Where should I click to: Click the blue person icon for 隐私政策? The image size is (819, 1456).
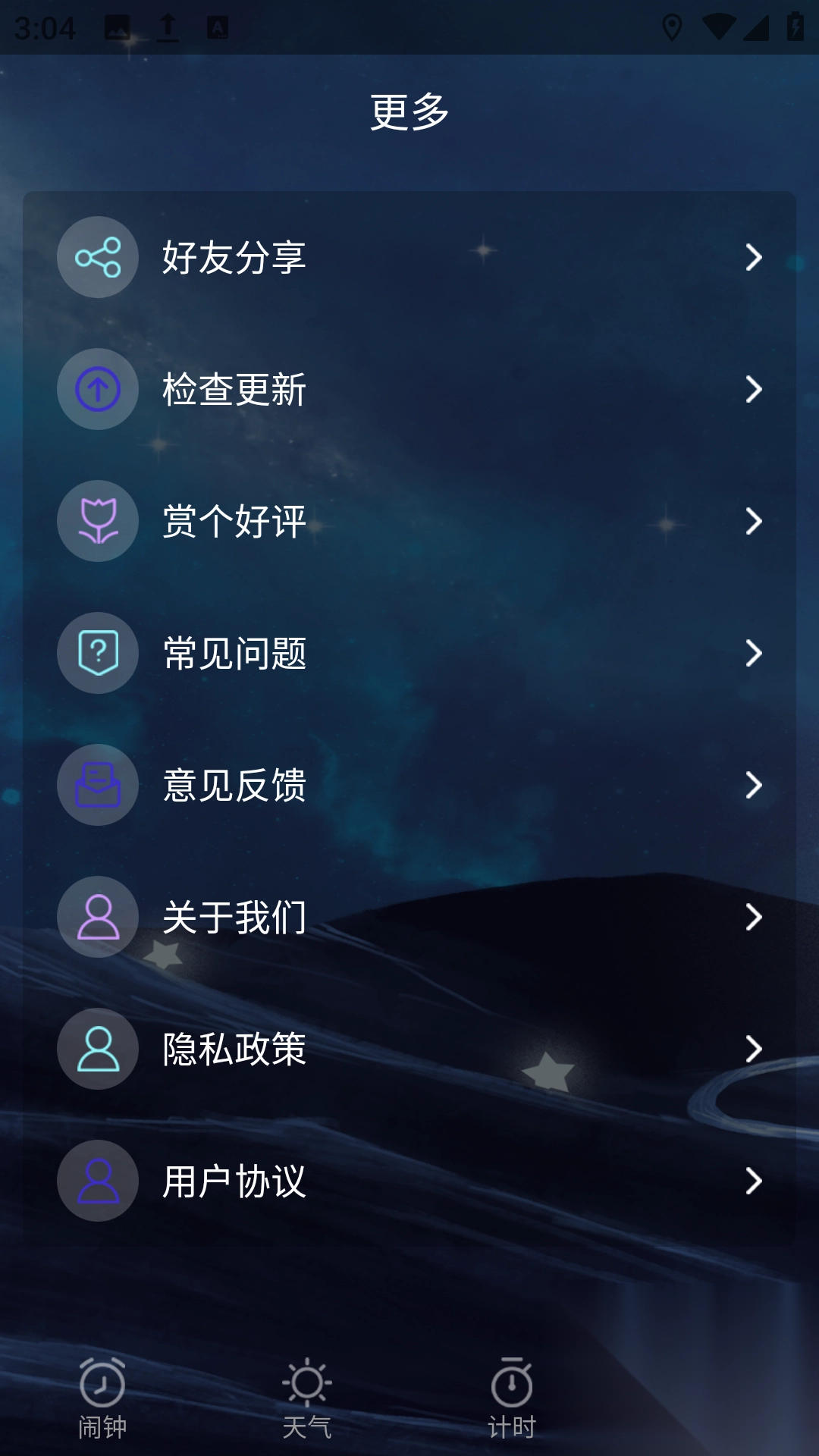click(98, 1049)
